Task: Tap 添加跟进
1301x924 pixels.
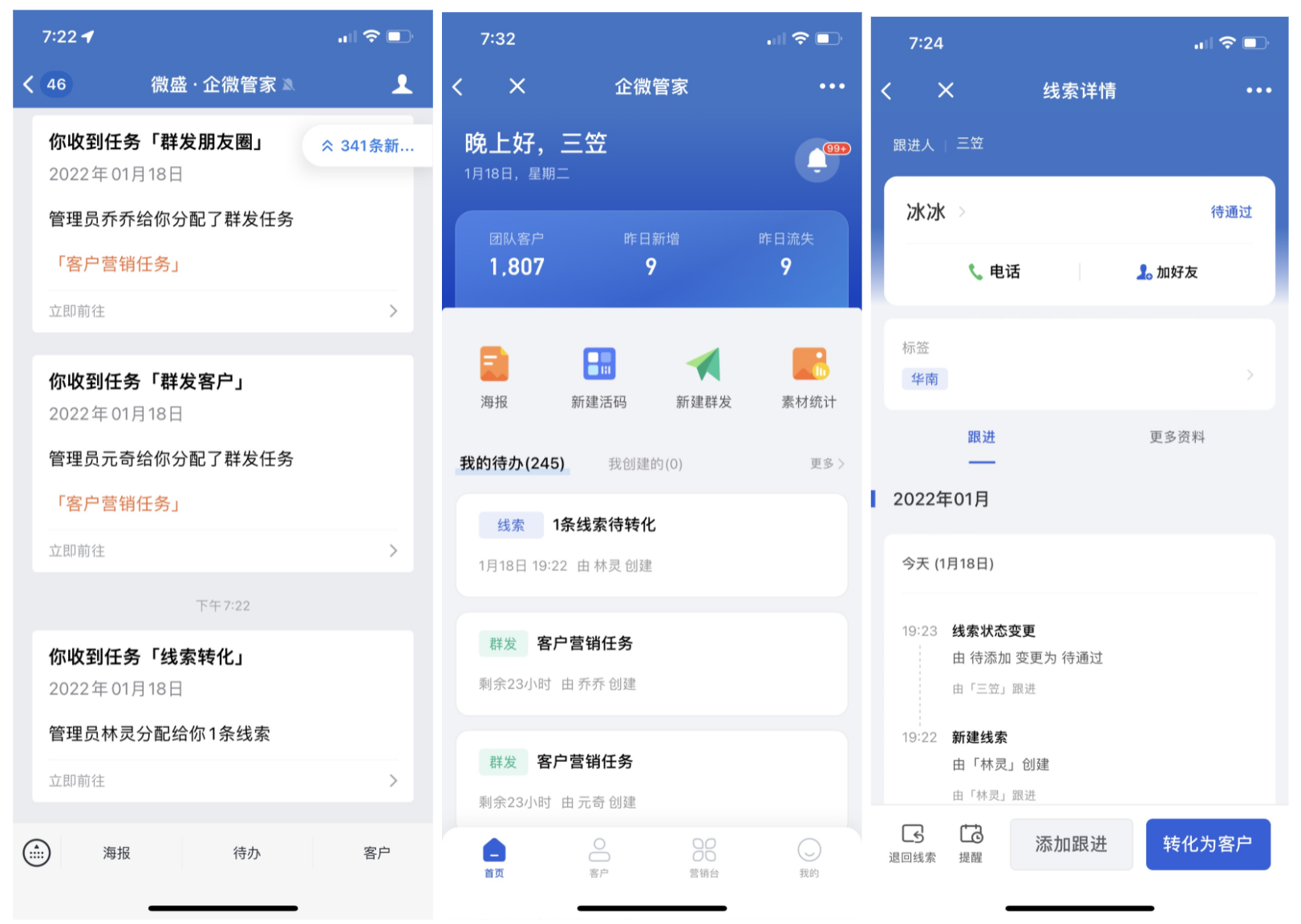Action: coord(1071,844)
